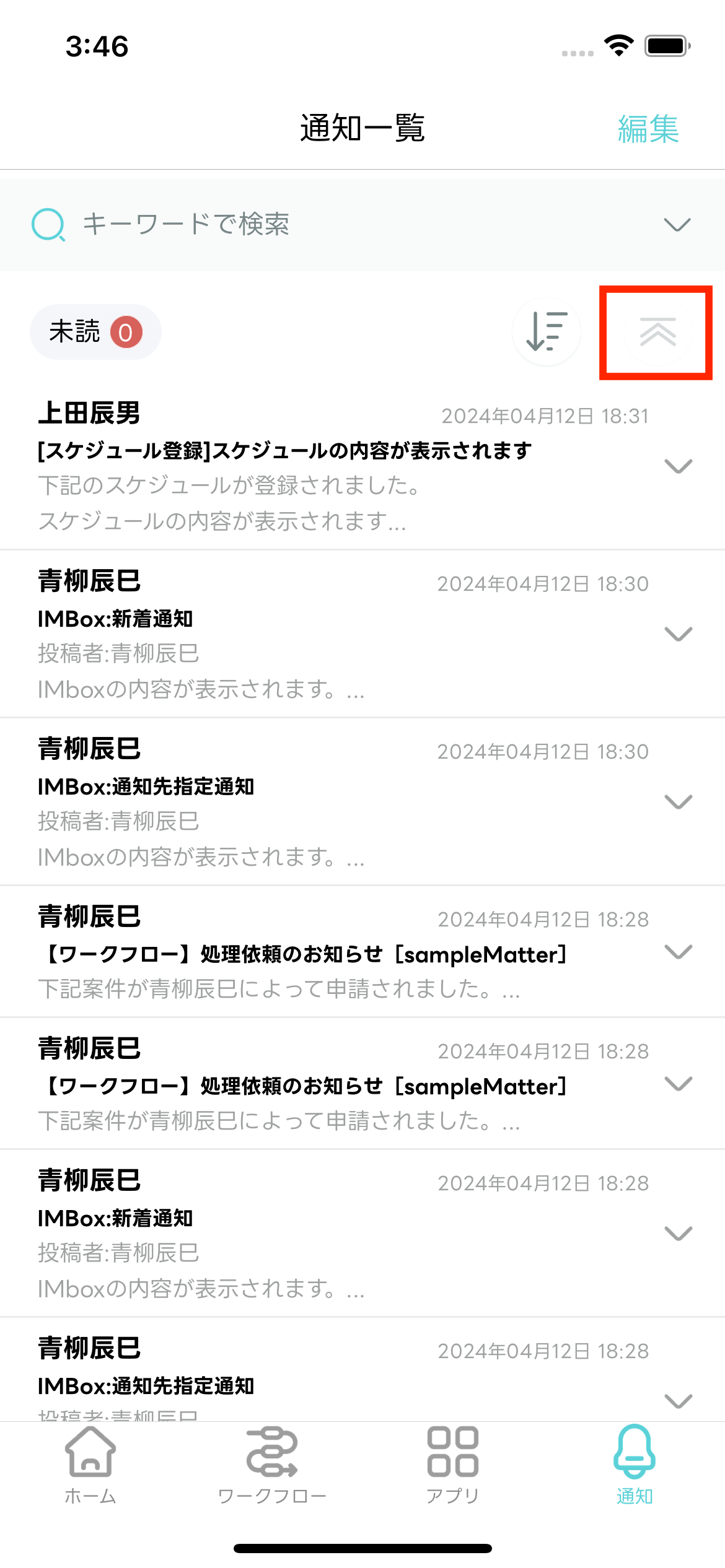Open the 18:30 IMBox:通知先指定通知 notification

click(310, 803)
